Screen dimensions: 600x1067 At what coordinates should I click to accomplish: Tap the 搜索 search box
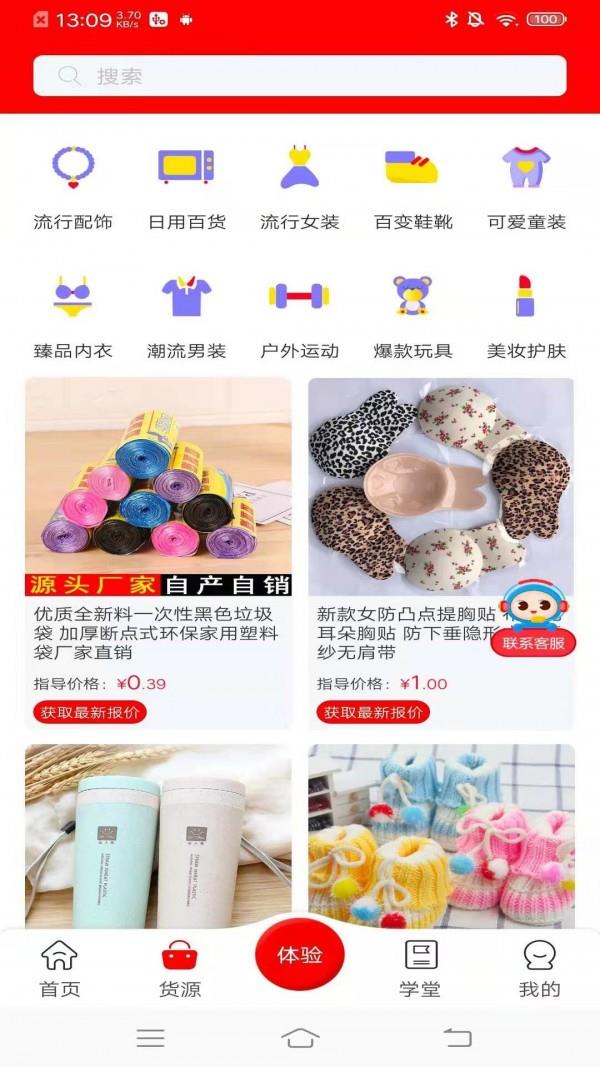[300, 76]
